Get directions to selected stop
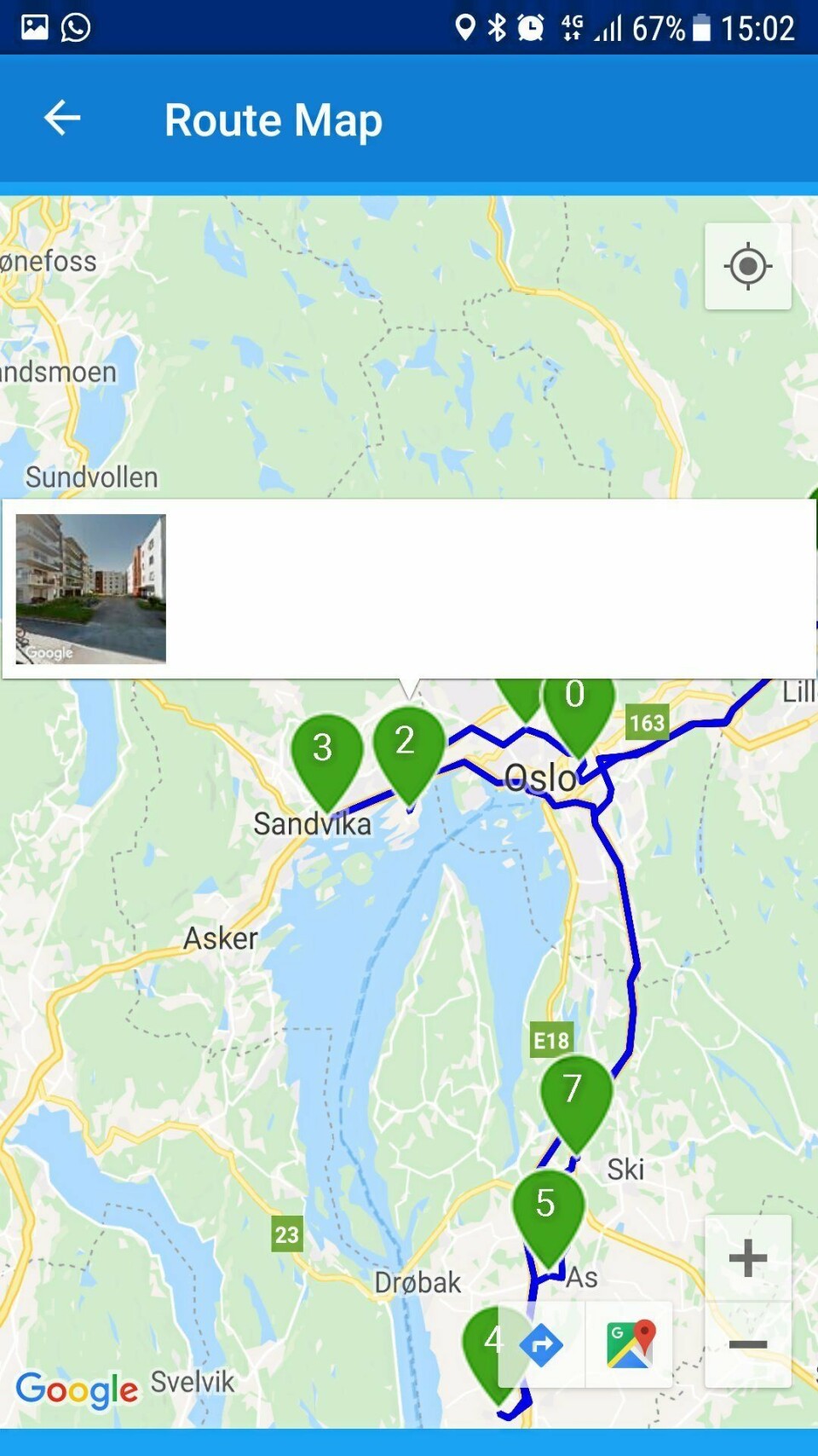Image resolution: width=818 pixels, height=1456 pixels. (x=542, y=1344)
